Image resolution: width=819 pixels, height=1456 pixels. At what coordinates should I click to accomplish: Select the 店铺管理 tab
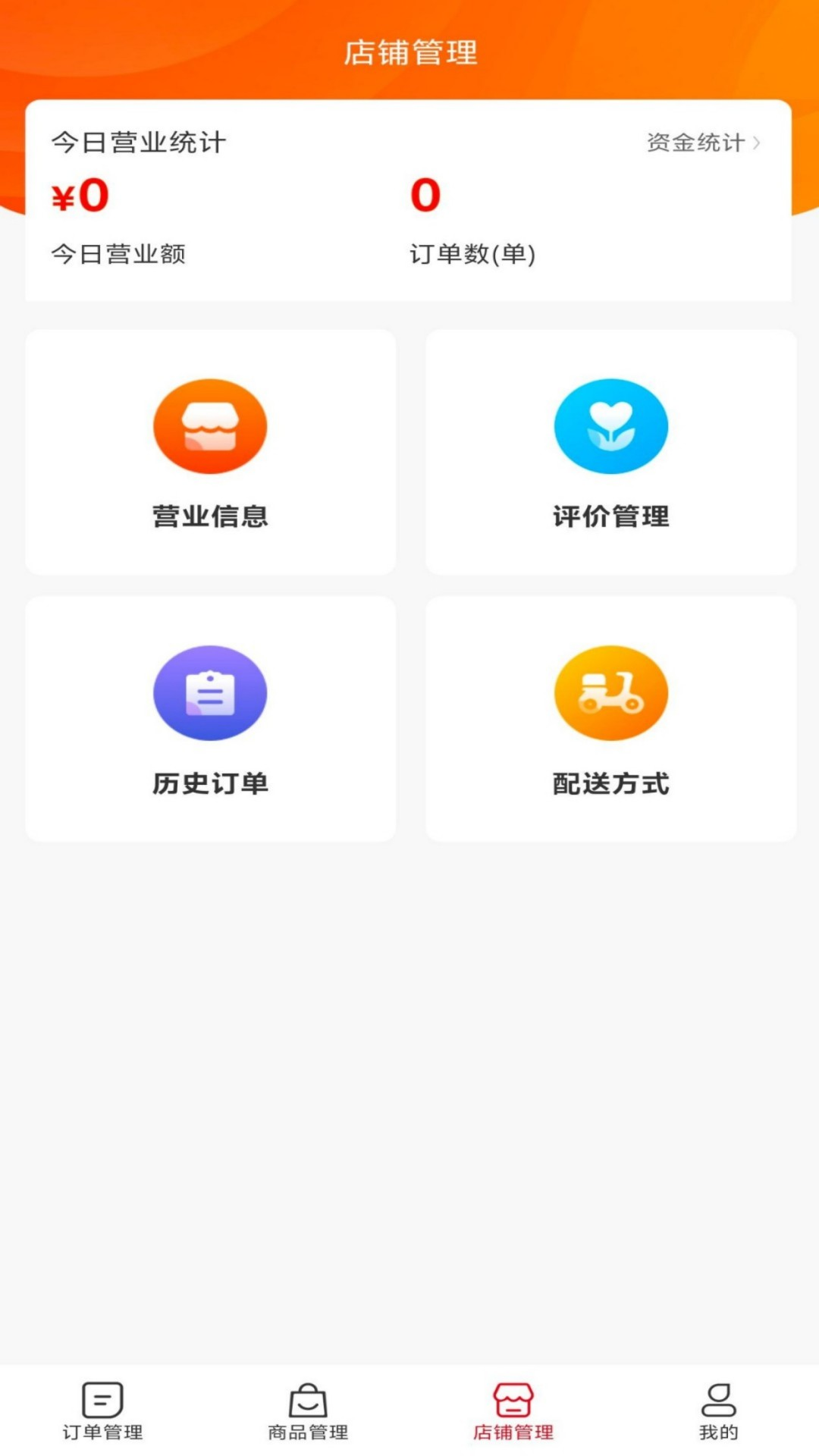point(513,1410)
